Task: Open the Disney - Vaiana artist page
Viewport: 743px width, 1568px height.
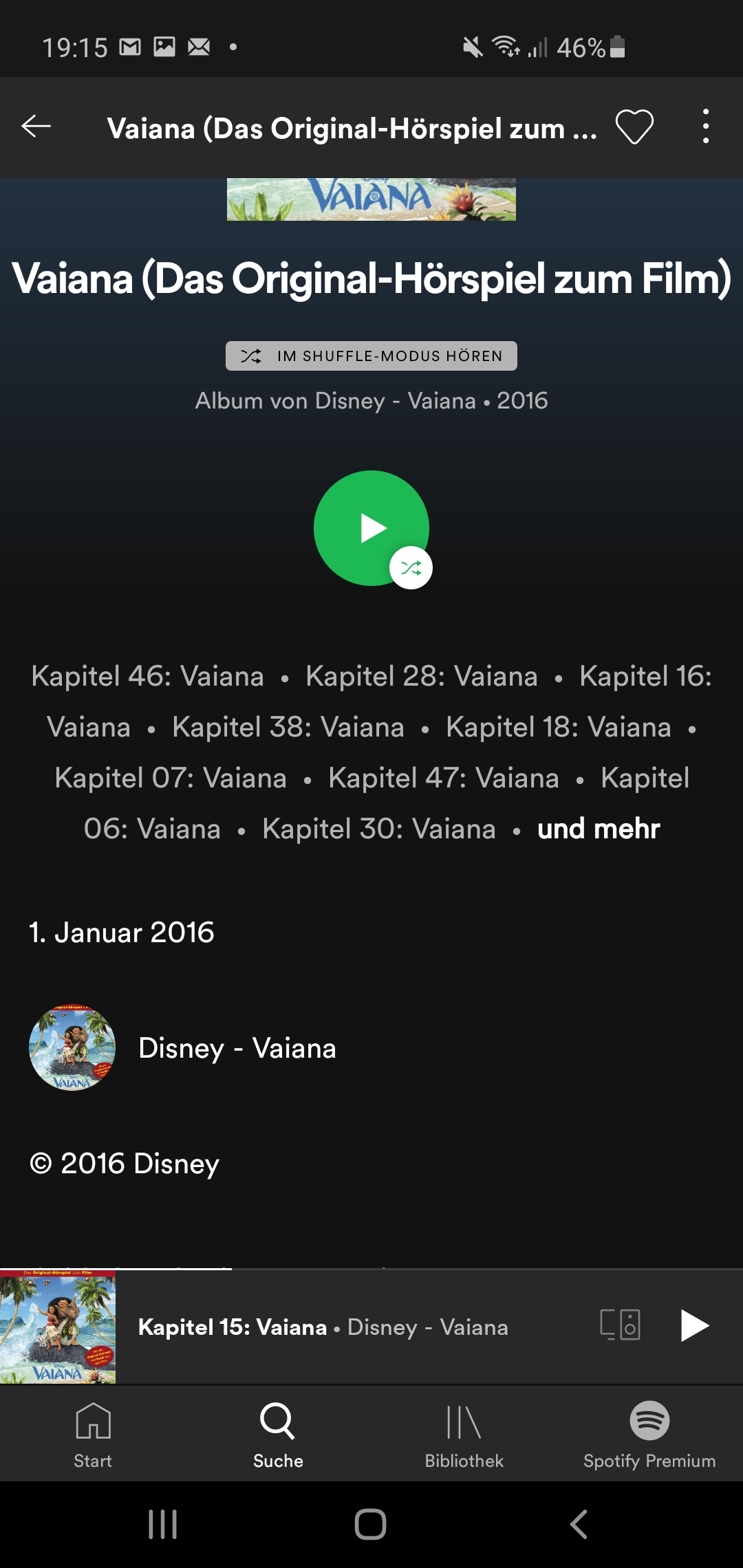Action: point(237,1048)
